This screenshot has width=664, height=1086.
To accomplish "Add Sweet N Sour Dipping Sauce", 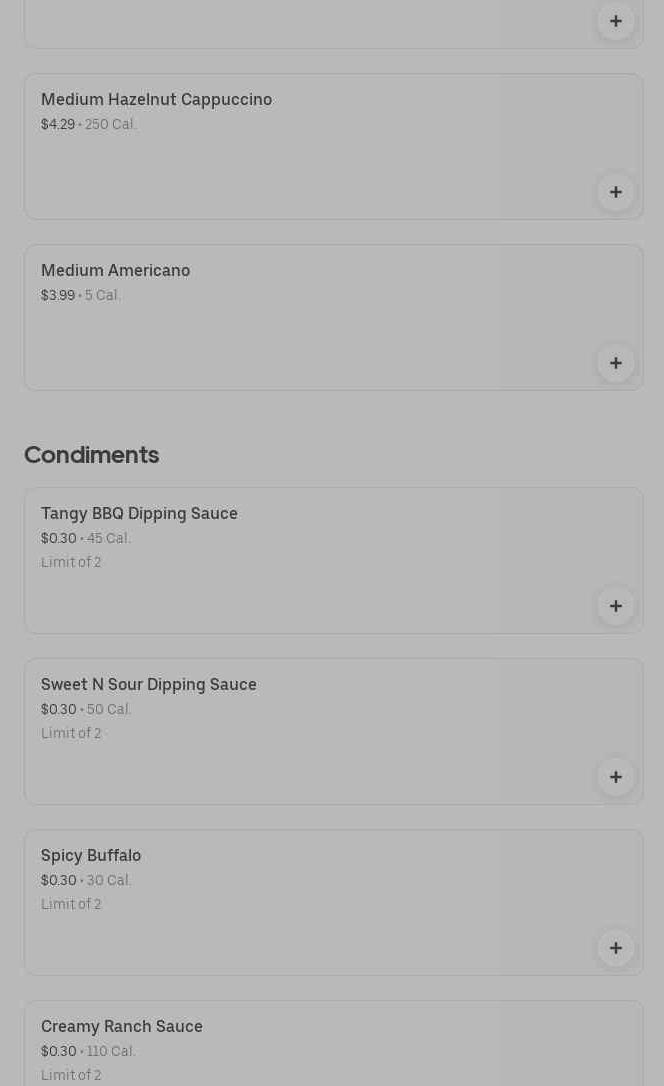I will (616, 777).
